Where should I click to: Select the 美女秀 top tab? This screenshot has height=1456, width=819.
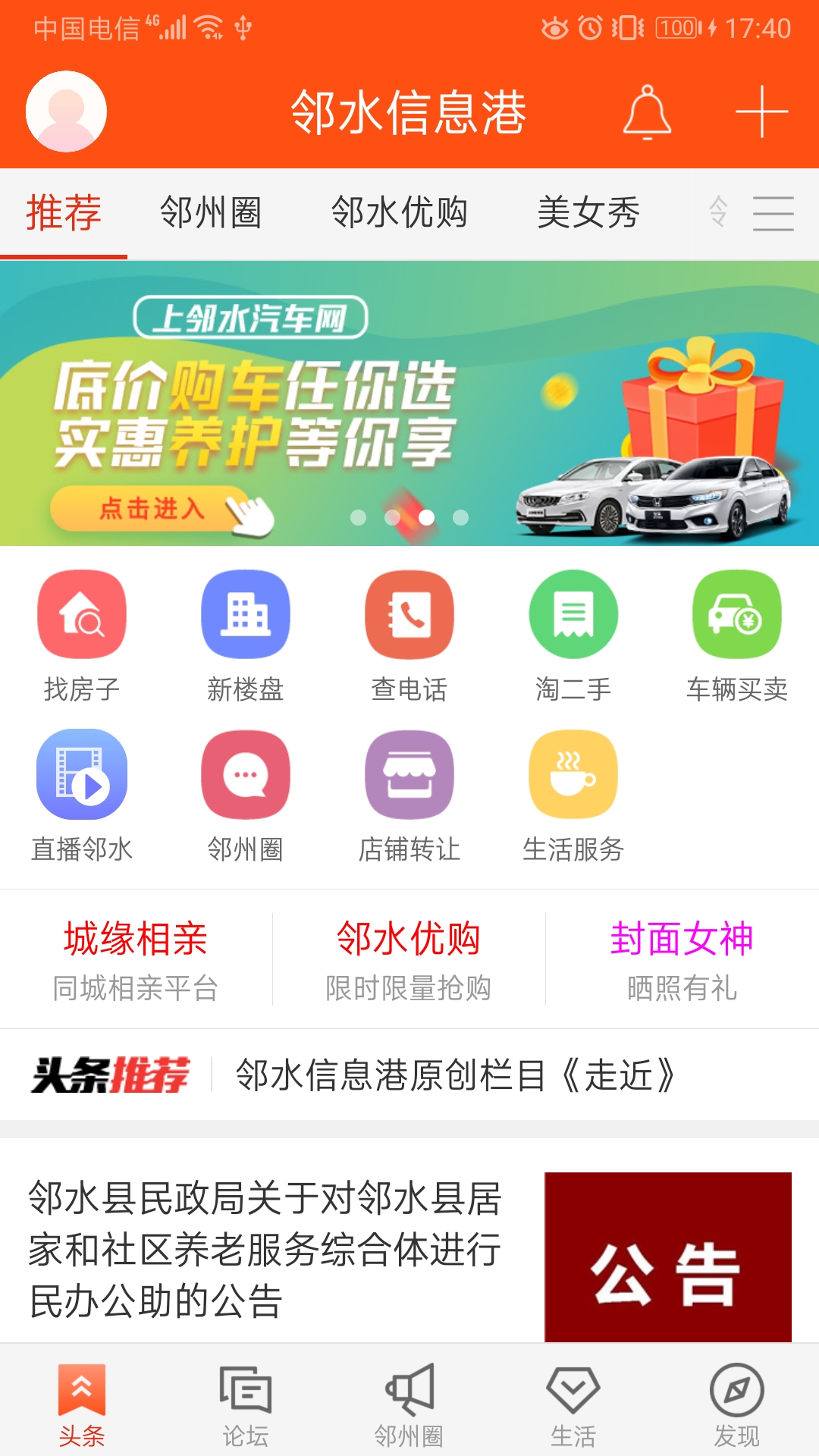pos(588,212)
